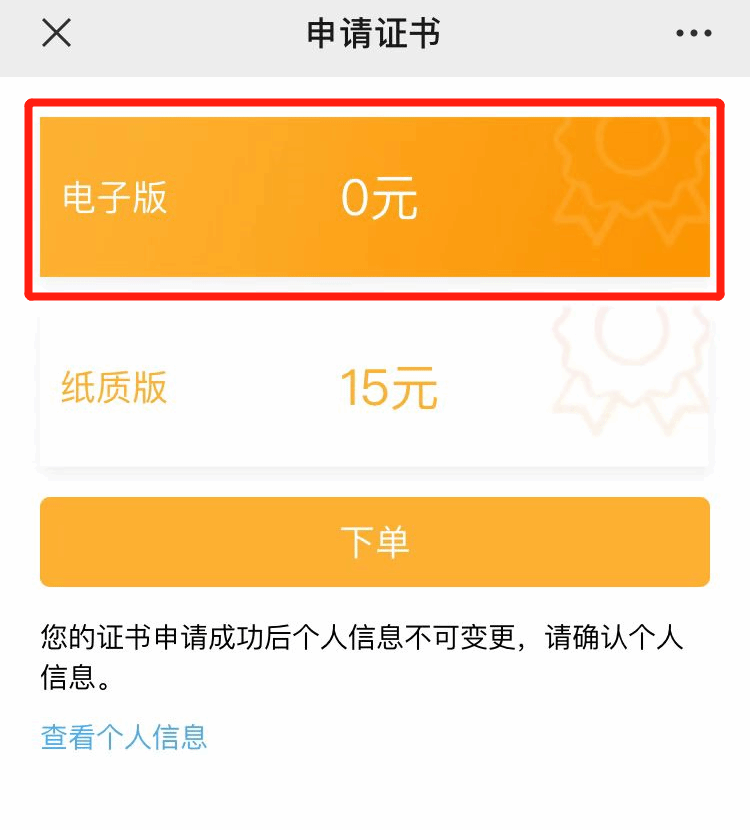Close the 申请证书 page

click(56, 33)
